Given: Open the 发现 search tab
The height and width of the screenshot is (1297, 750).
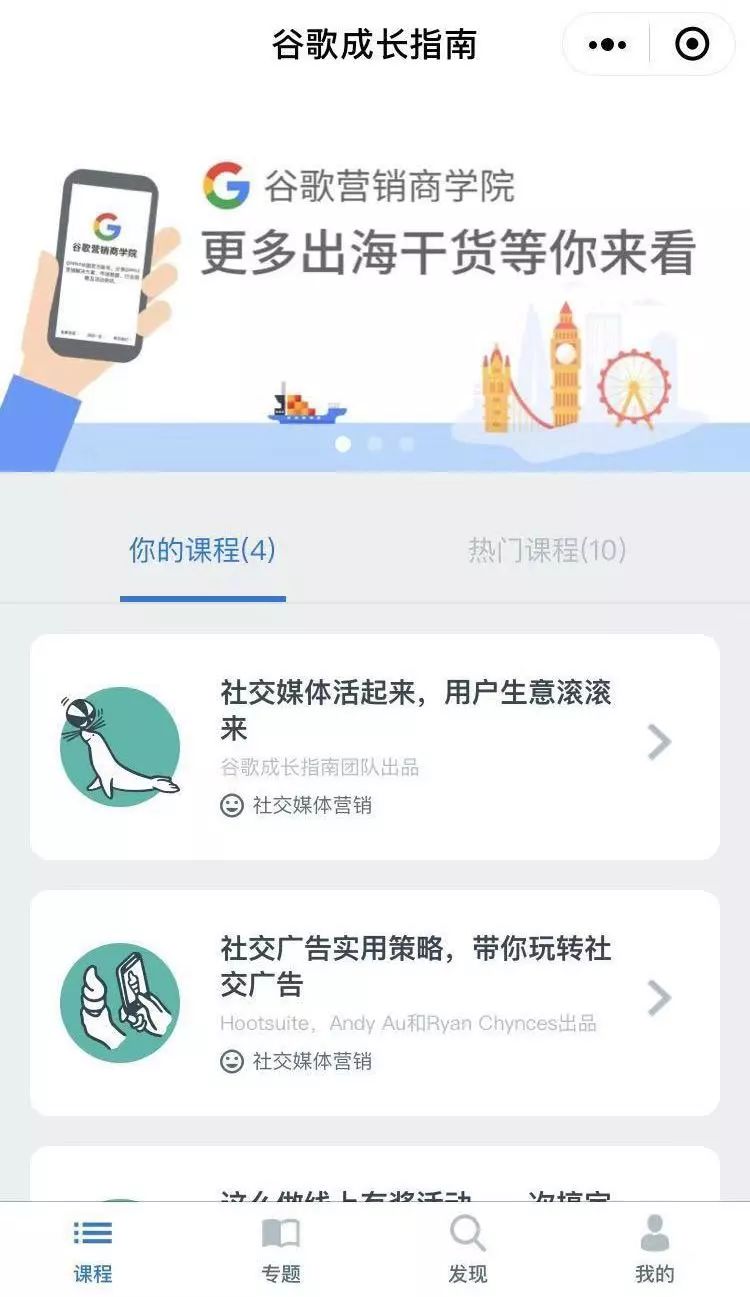Looking at the screenshot, I should [x=467, y=1250].
